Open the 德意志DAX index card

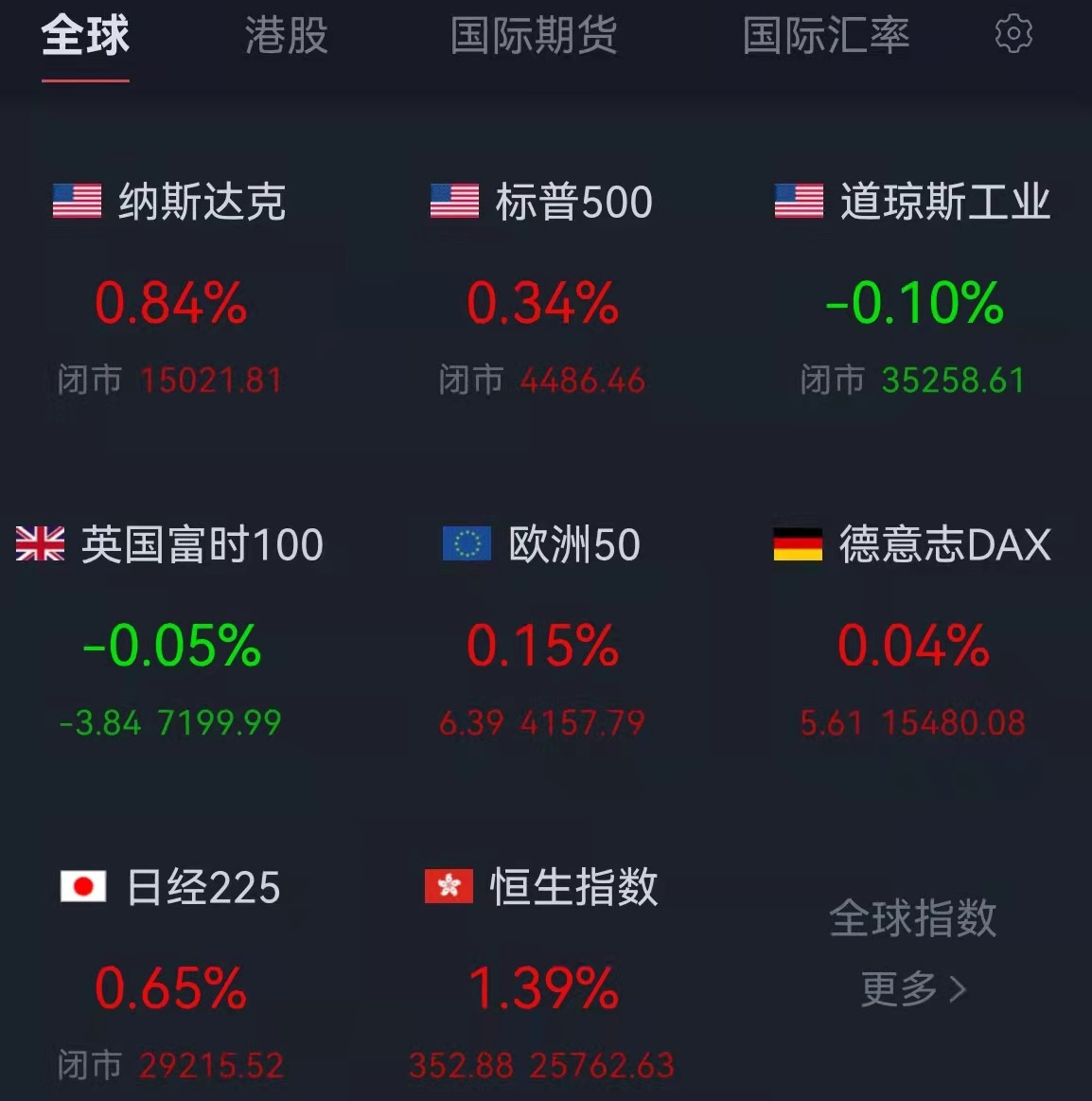pos(913,631)
